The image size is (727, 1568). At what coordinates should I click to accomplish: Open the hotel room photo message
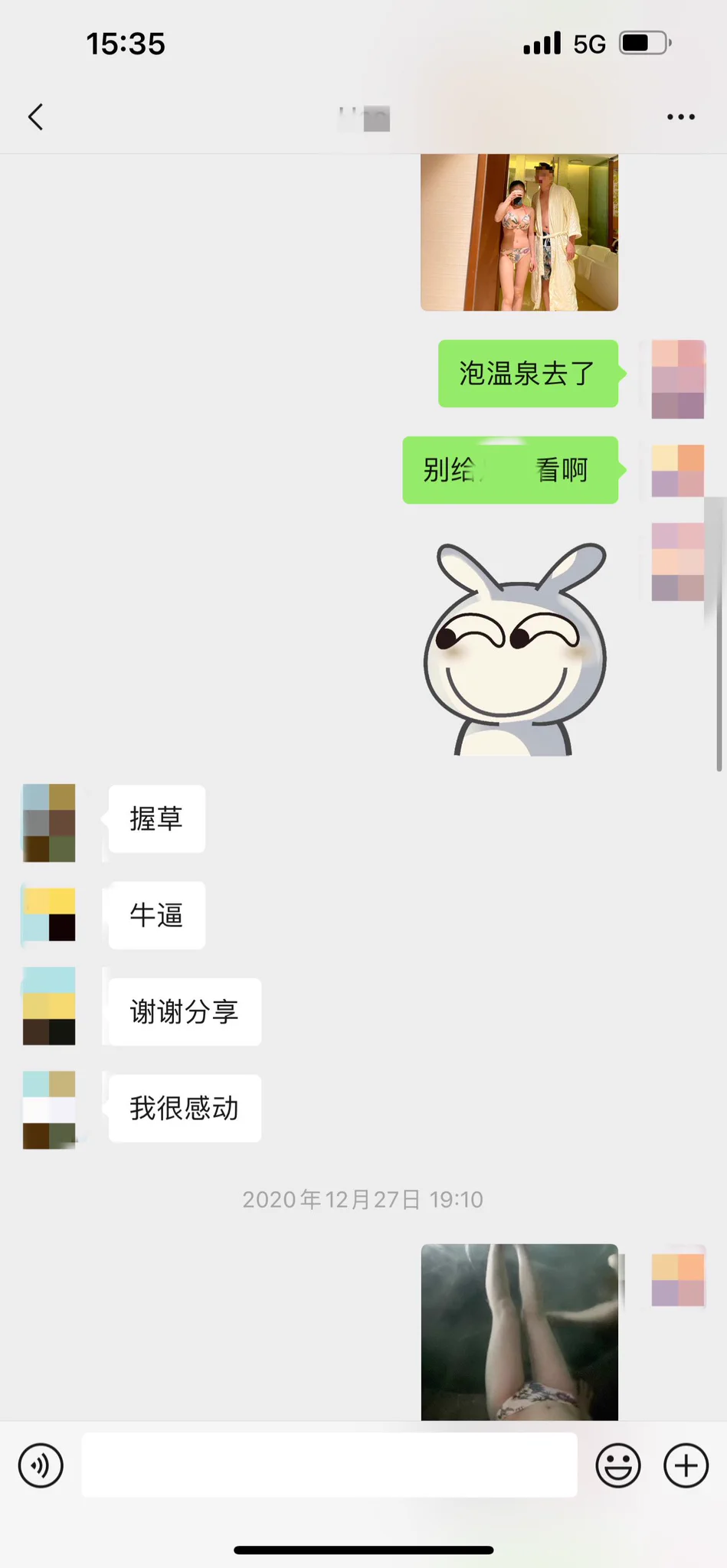(x=519, y=232)
